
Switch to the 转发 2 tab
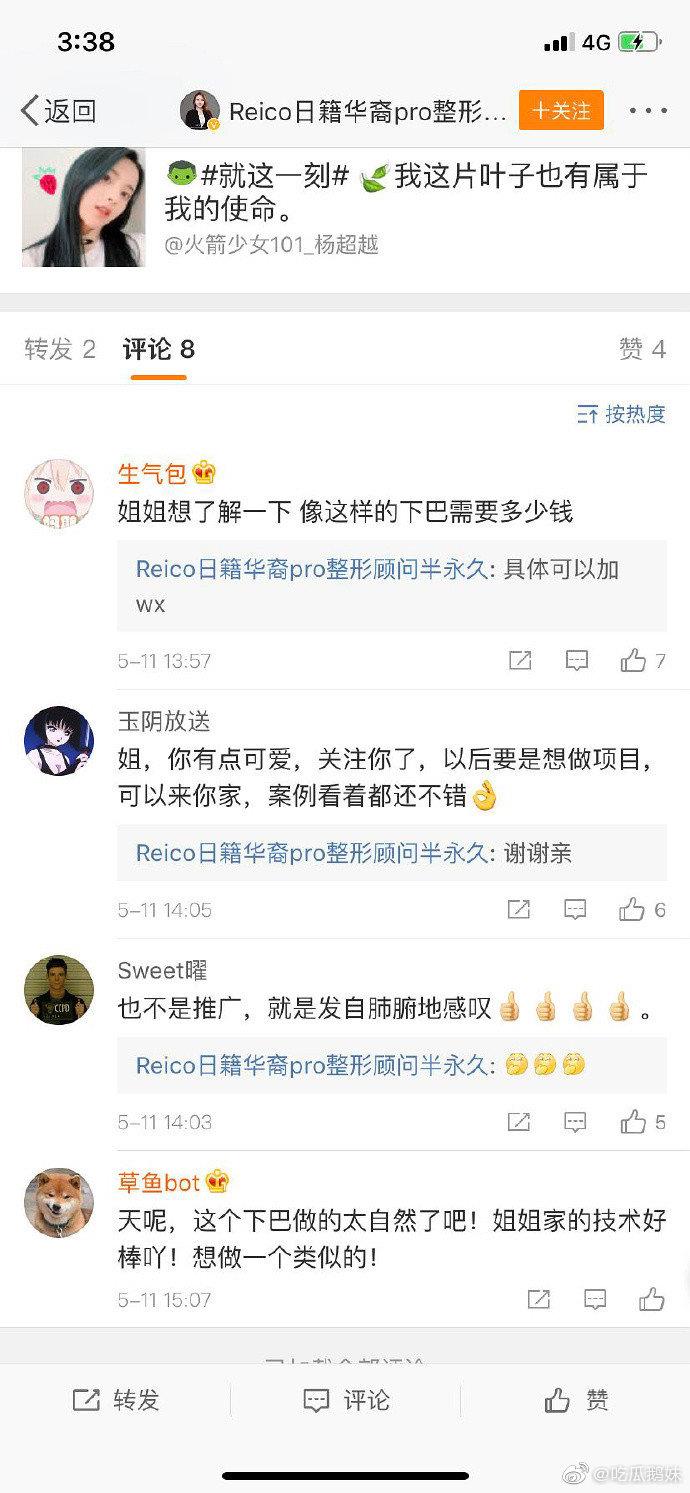tap(60, 349)
